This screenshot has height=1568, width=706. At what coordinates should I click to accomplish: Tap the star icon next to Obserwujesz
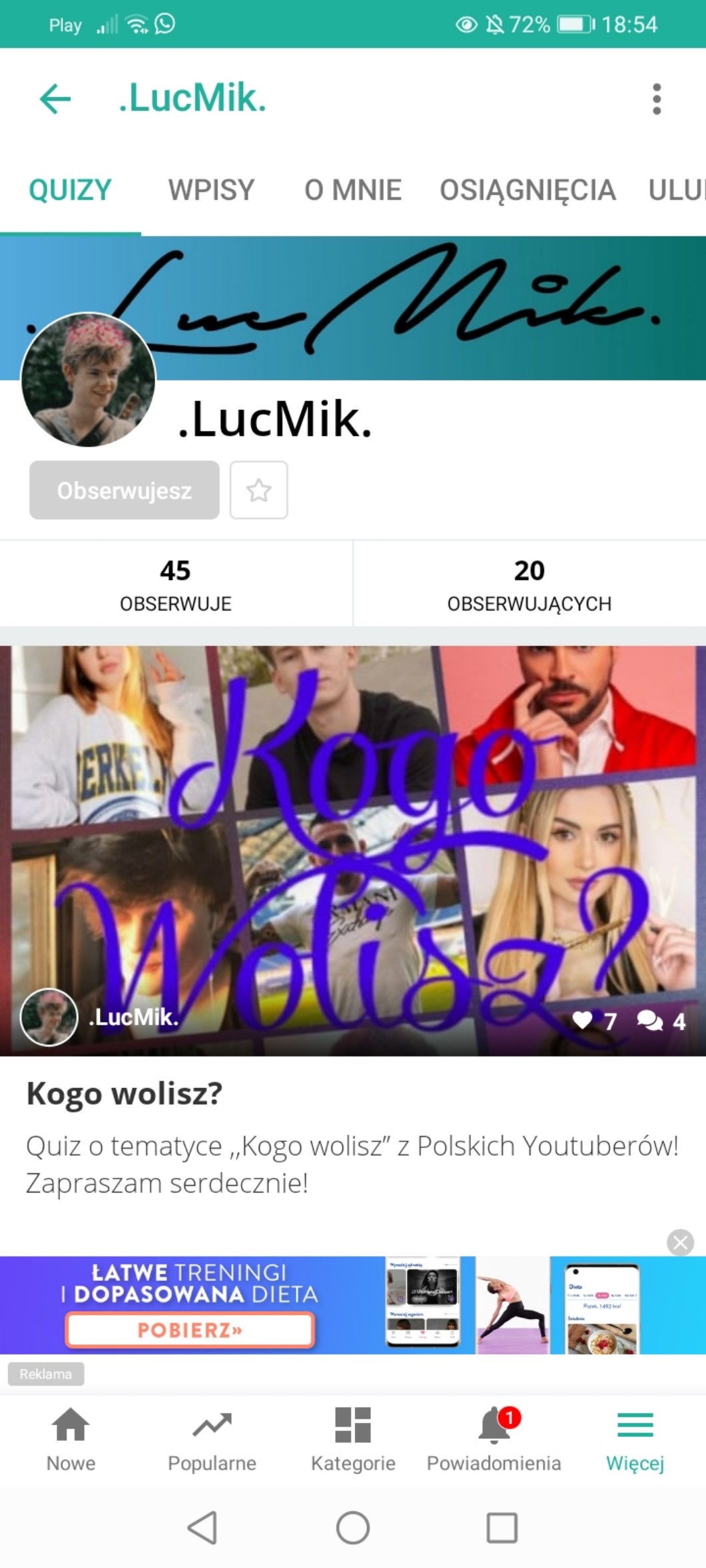tap(258, 490)
